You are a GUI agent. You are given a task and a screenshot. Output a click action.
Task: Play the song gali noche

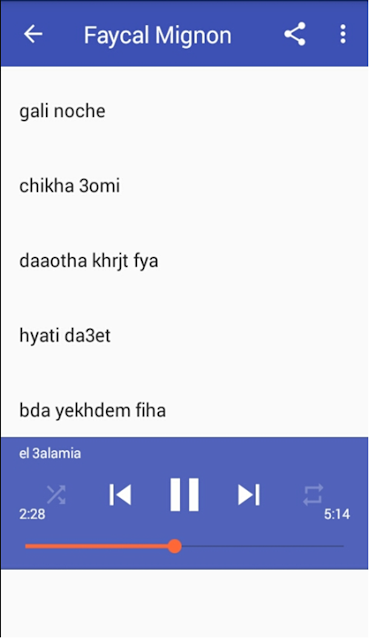[x=184, y=111]
